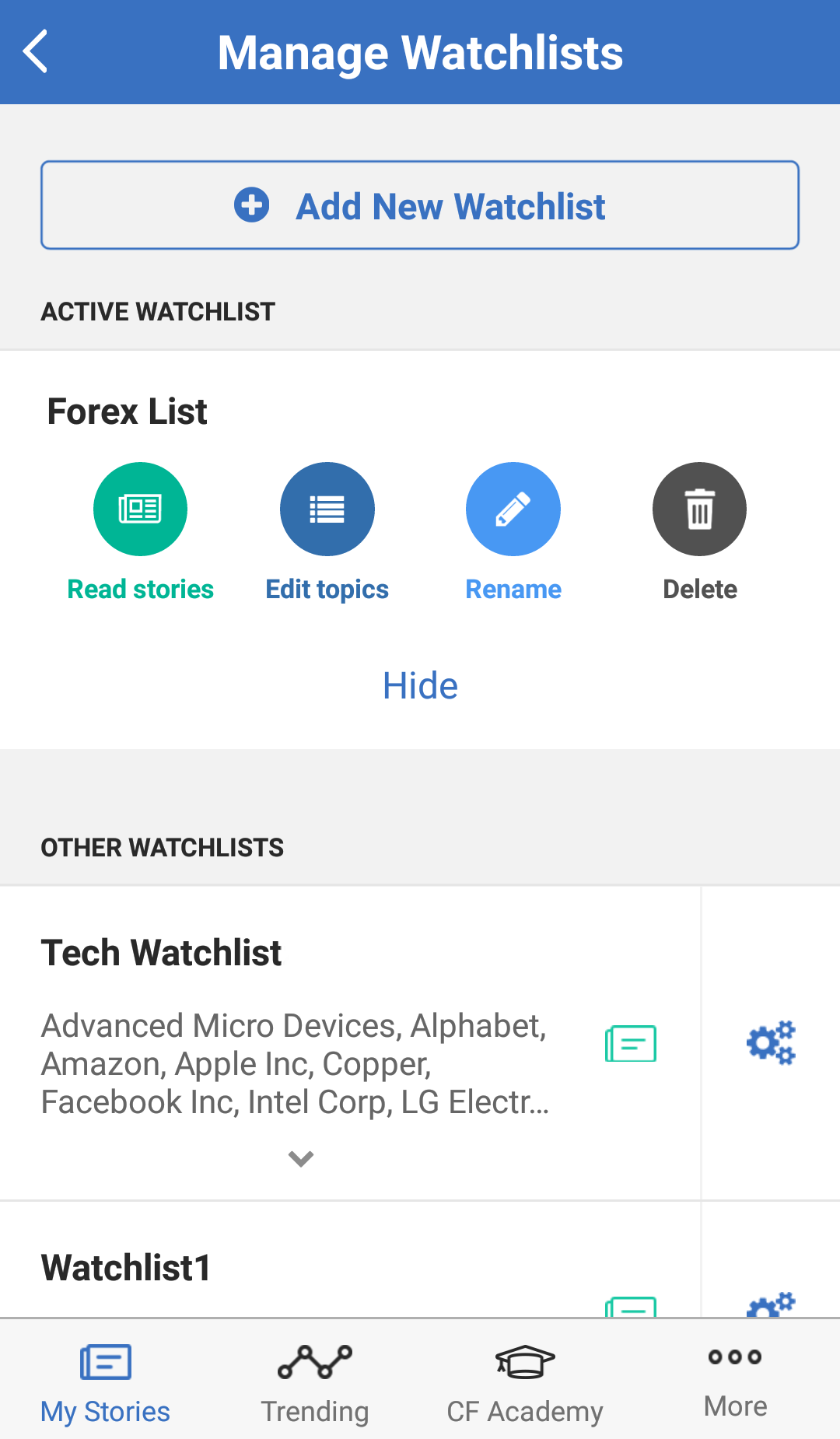Open the Watchlist1 row
The image size is (840, 1439).
pyautogui.click(x=350, y=1260)
